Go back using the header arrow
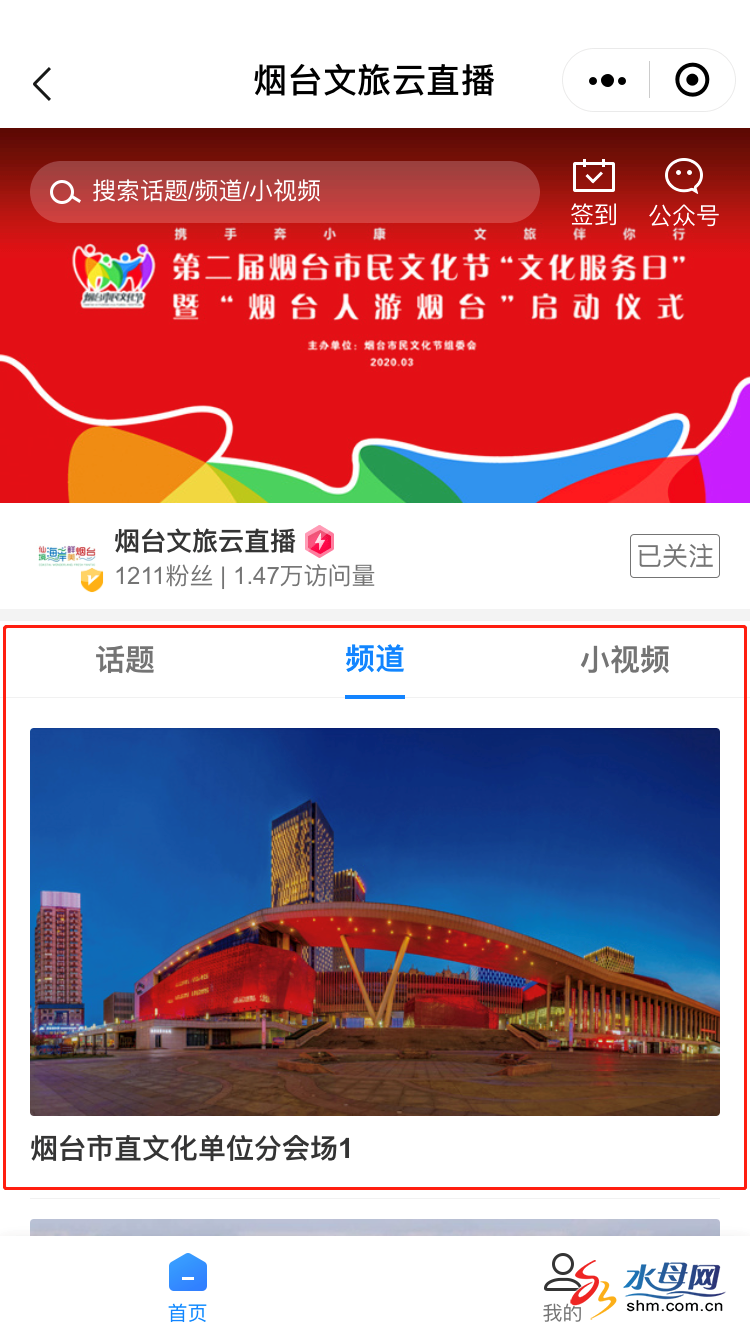 [x=42, y=84]
